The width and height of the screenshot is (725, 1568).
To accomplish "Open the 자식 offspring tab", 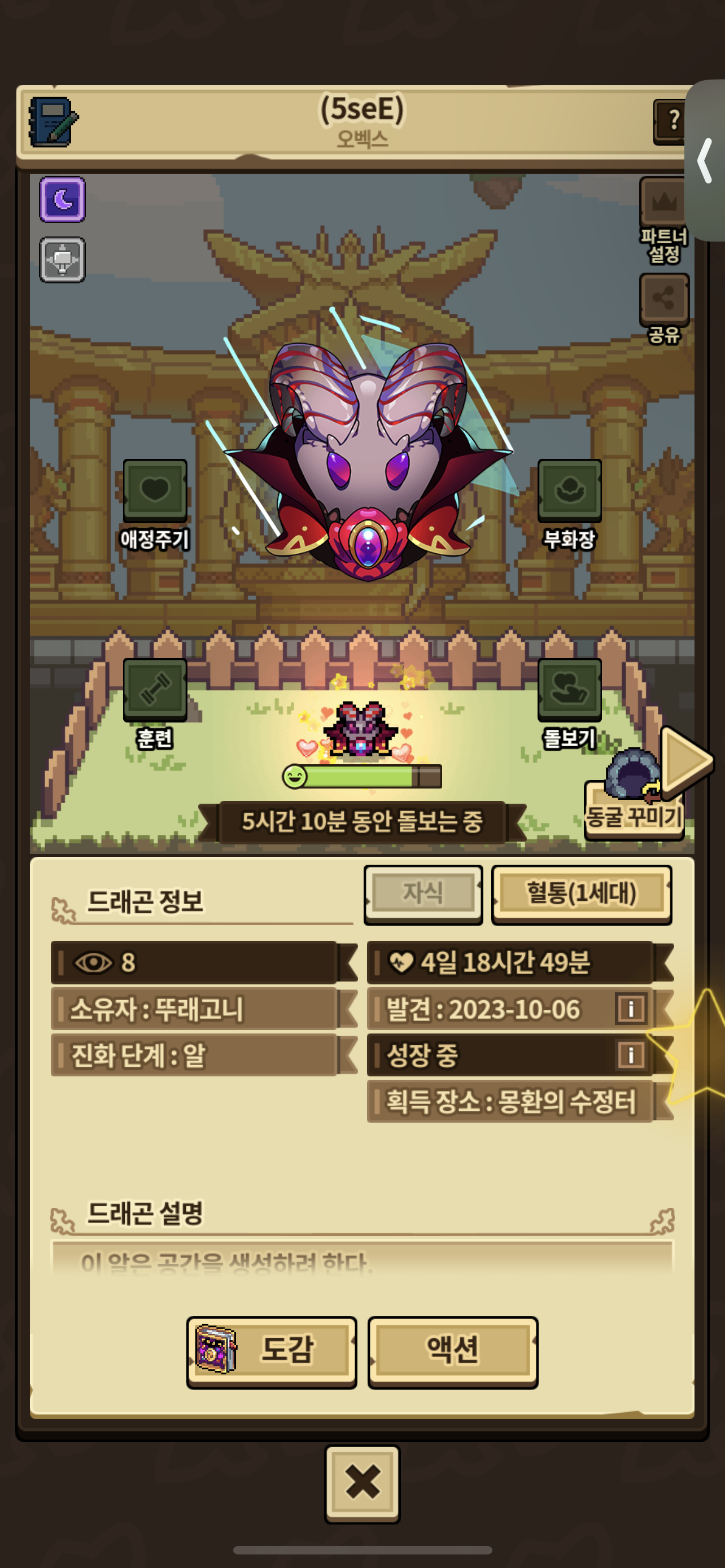I will (423, 894).
